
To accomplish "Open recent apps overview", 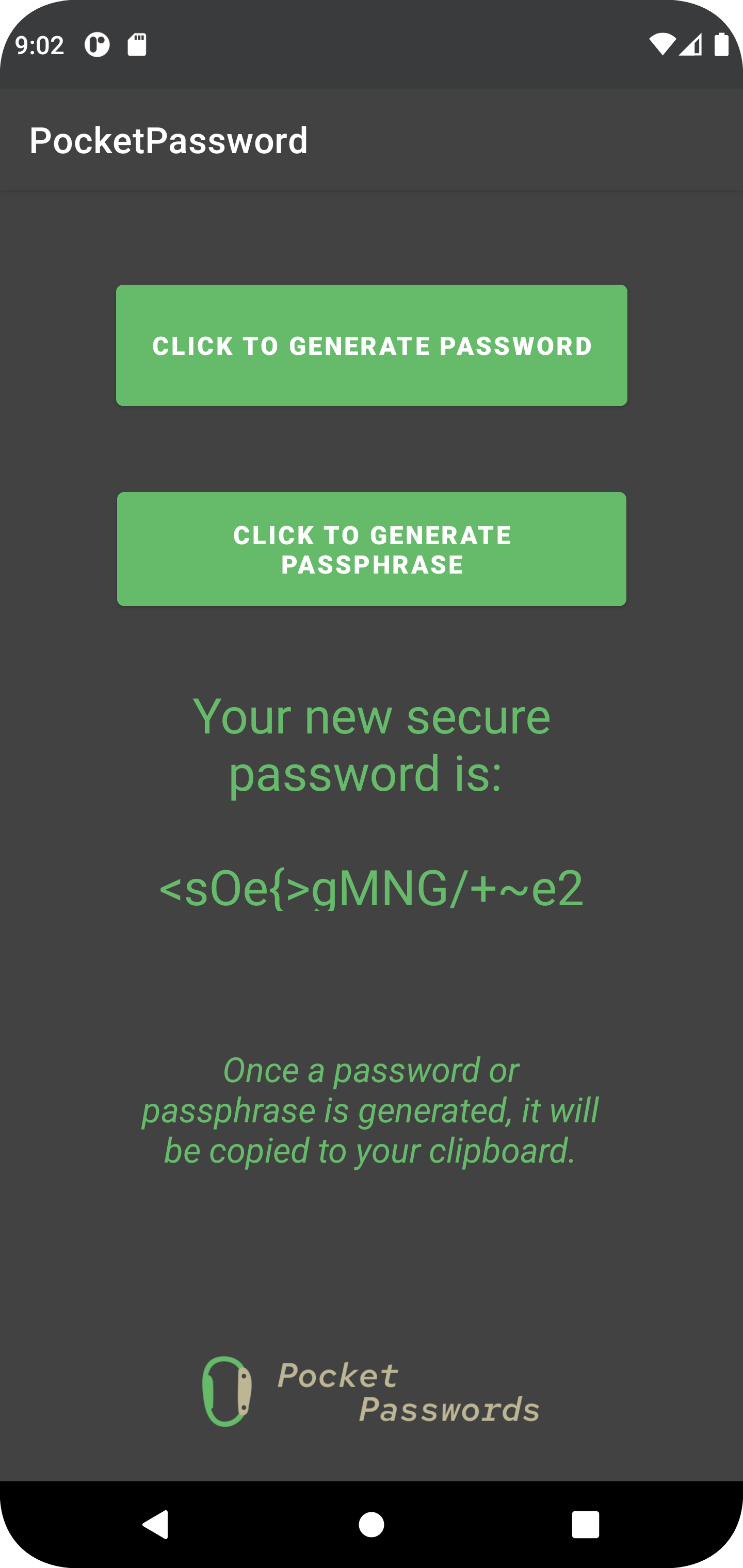I will click(x=585, y=1525).
